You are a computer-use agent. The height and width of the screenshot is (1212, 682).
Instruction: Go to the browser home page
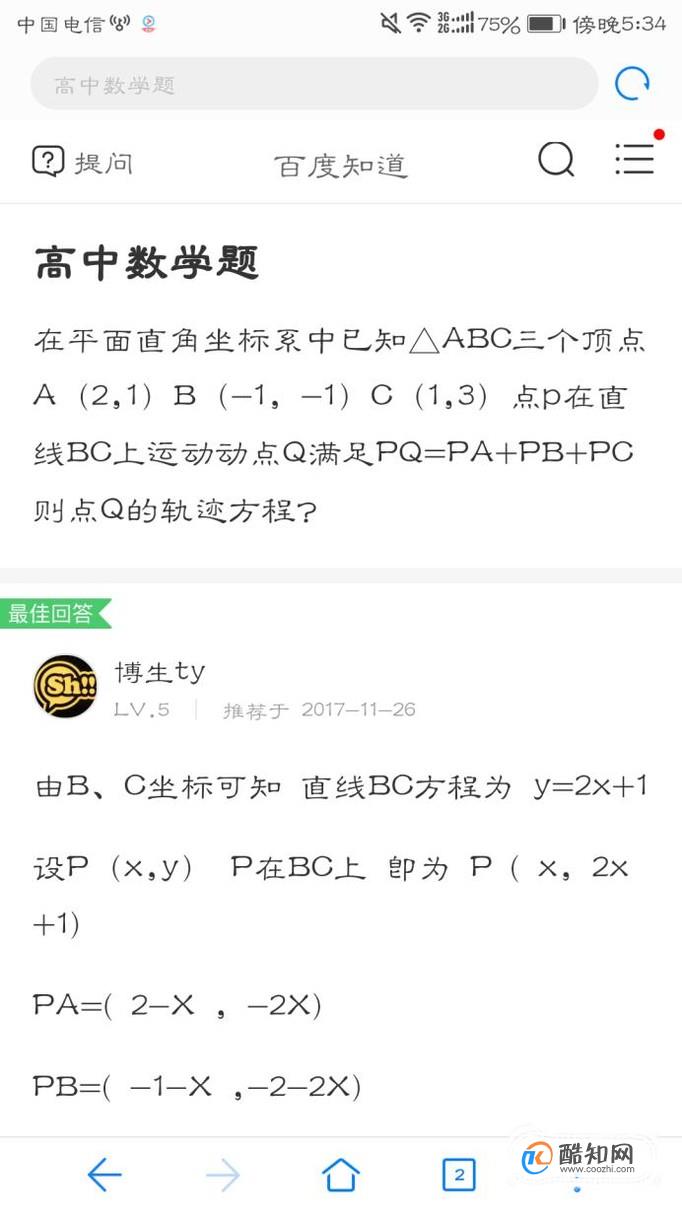pyautogui.click(x=341, y=1175)
